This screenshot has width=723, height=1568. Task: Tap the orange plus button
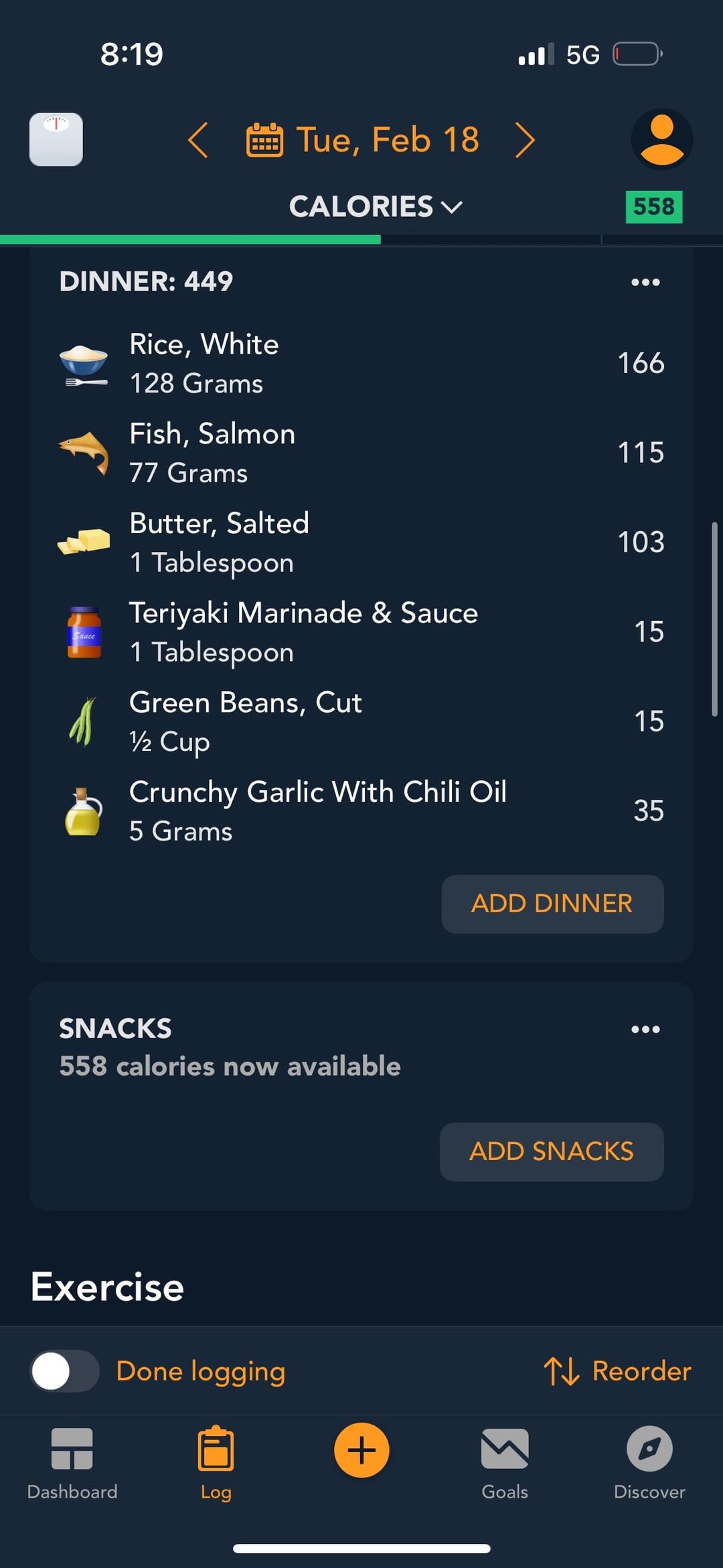[361, 1450]
